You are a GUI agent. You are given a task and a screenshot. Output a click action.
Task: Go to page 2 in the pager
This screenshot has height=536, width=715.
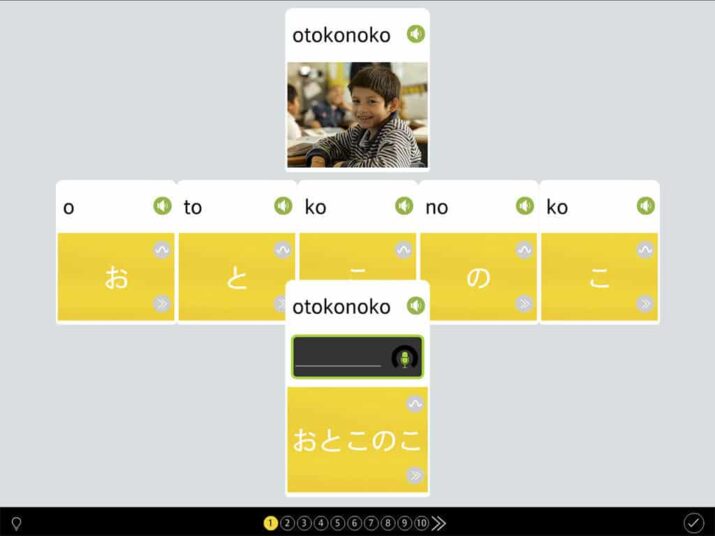click(x=287, y=523)
